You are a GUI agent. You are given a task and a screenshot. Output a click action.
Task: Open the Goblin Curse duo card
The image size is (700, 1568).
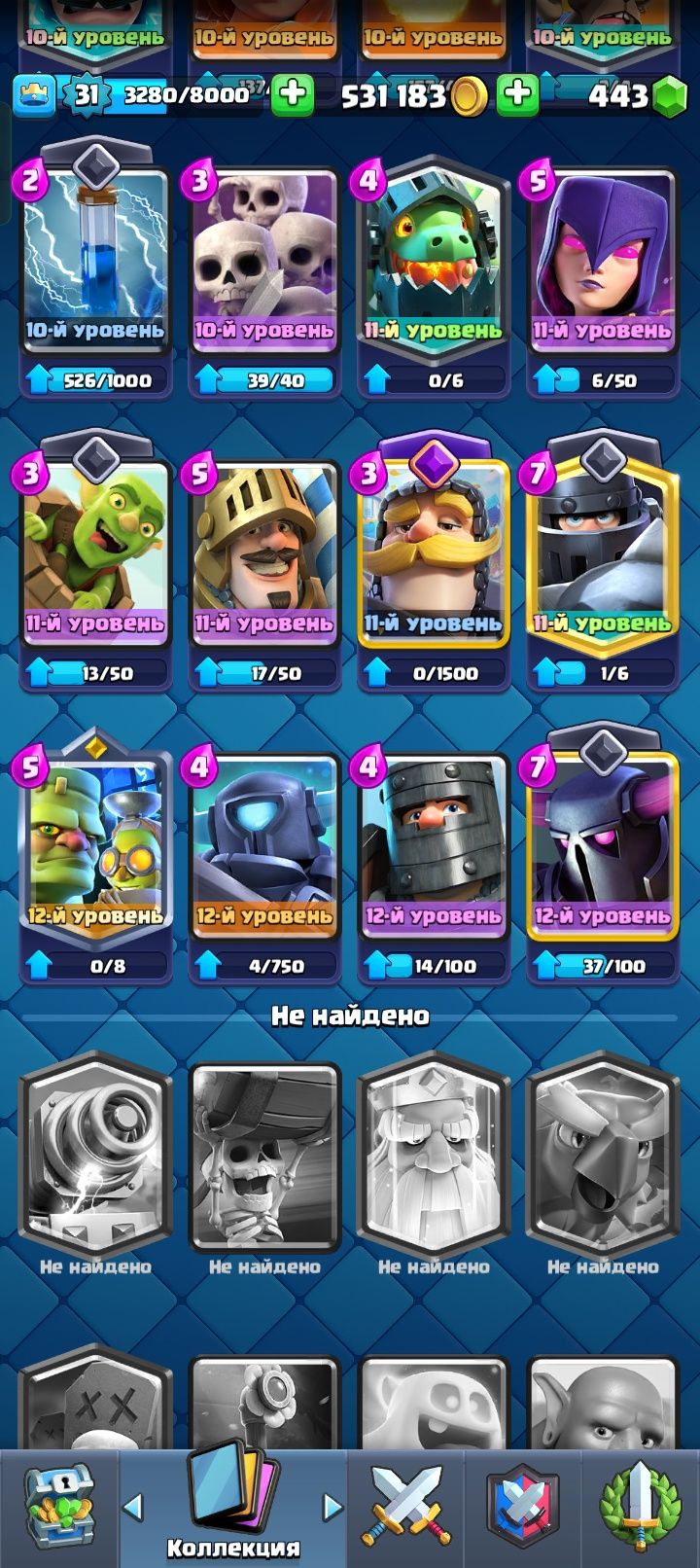95,844
